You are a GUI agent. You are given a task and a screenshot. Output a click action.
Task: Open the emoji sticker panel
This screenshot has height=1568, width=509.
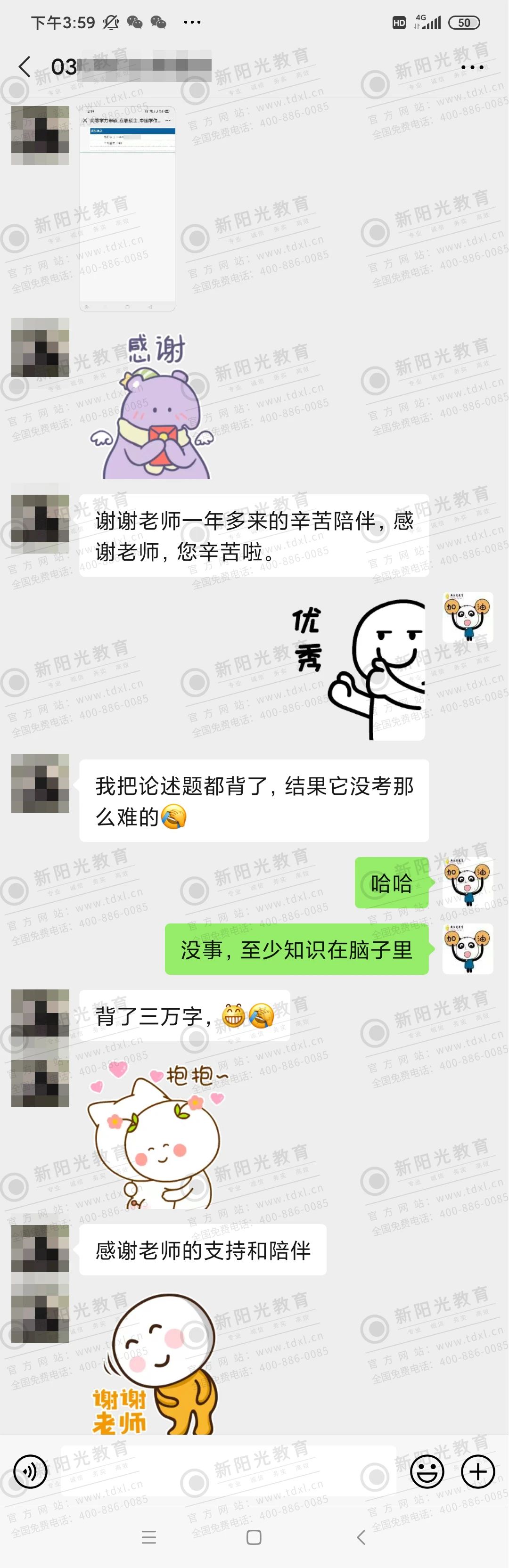click(x=427, y=1472)
